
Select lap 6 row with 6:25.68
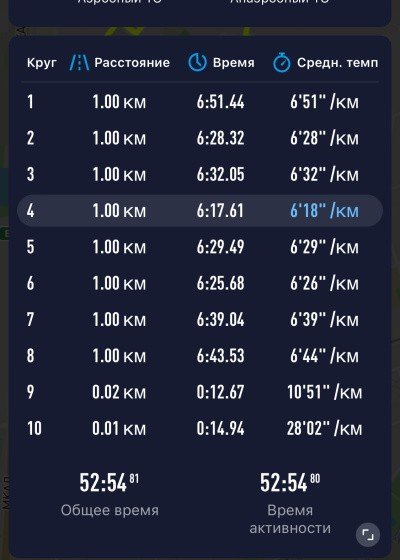(200, 283)
